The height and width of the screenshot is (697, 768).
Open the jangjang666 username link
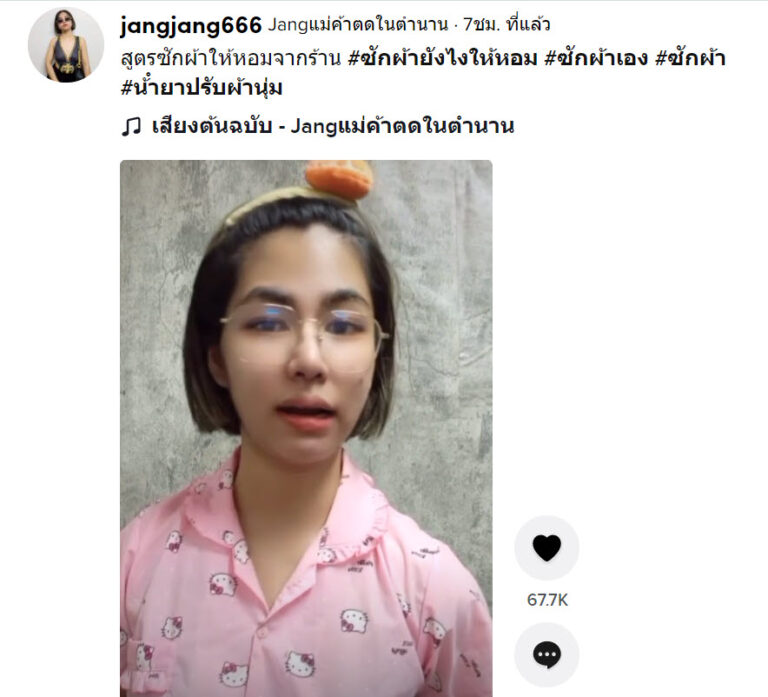(190, 25)
